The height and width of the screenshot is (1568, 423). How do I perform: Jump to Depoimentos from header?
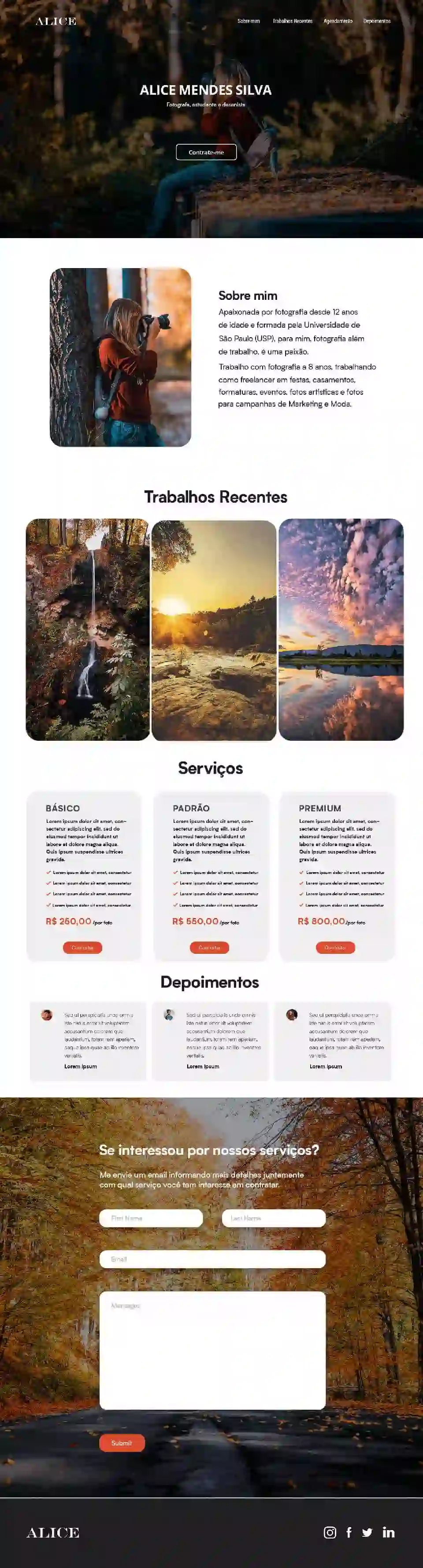(377, 21)
